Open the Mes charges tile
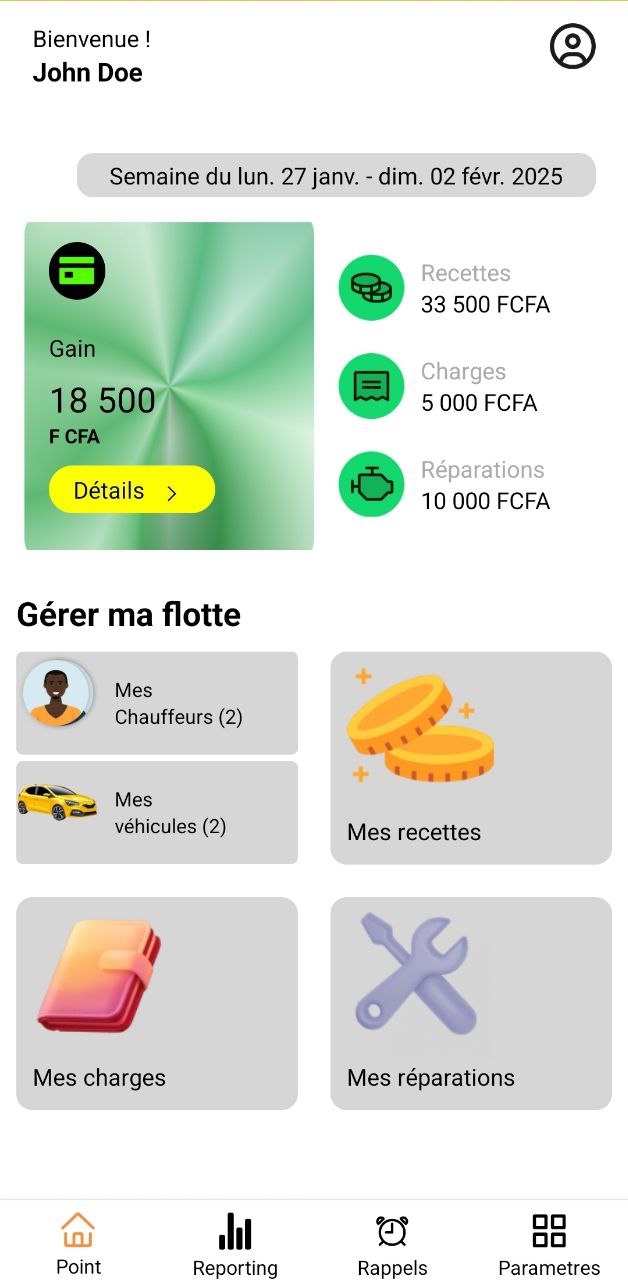628x1280 pixels. pyautogui.click(x=157, y=1003)
